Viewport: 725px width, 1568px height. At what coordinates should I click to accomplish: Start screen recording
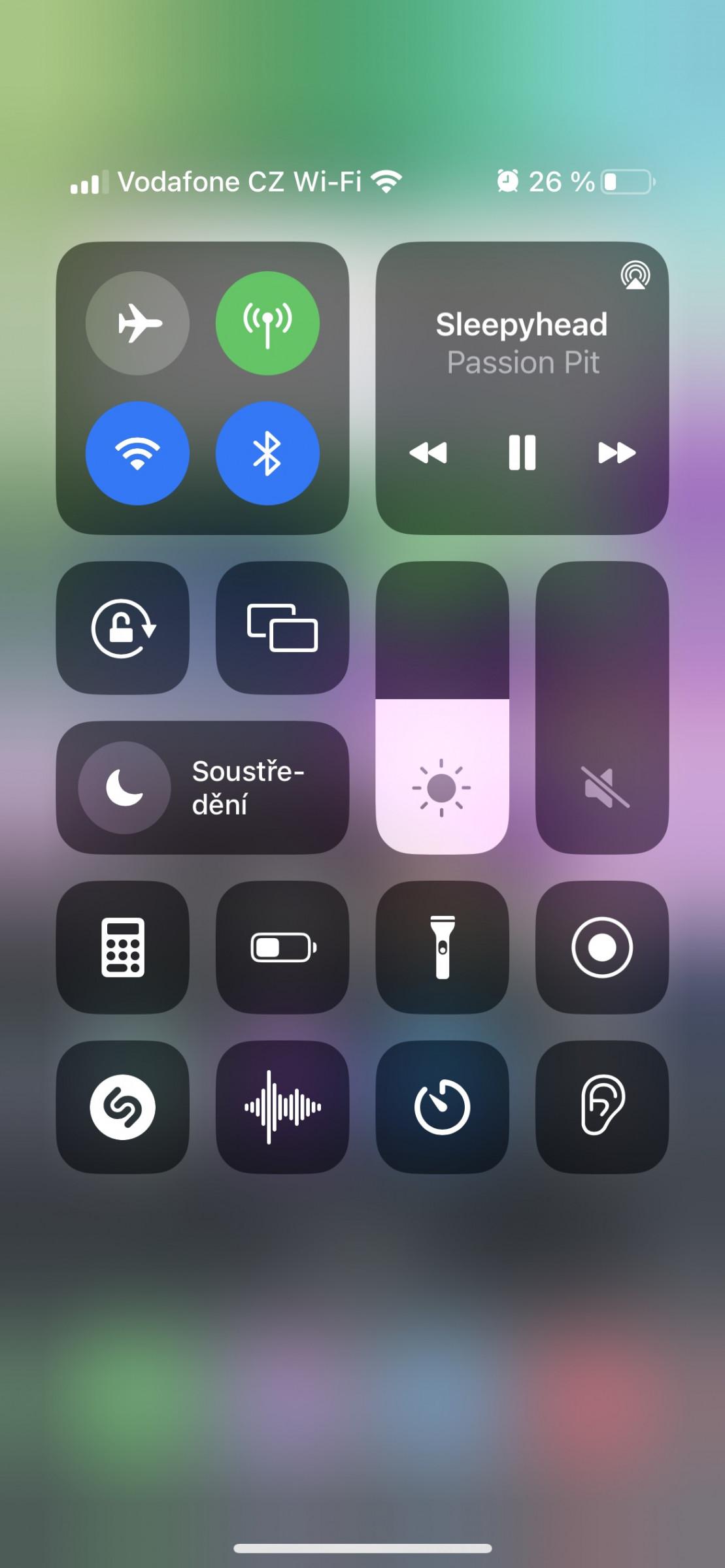(602, 947)
